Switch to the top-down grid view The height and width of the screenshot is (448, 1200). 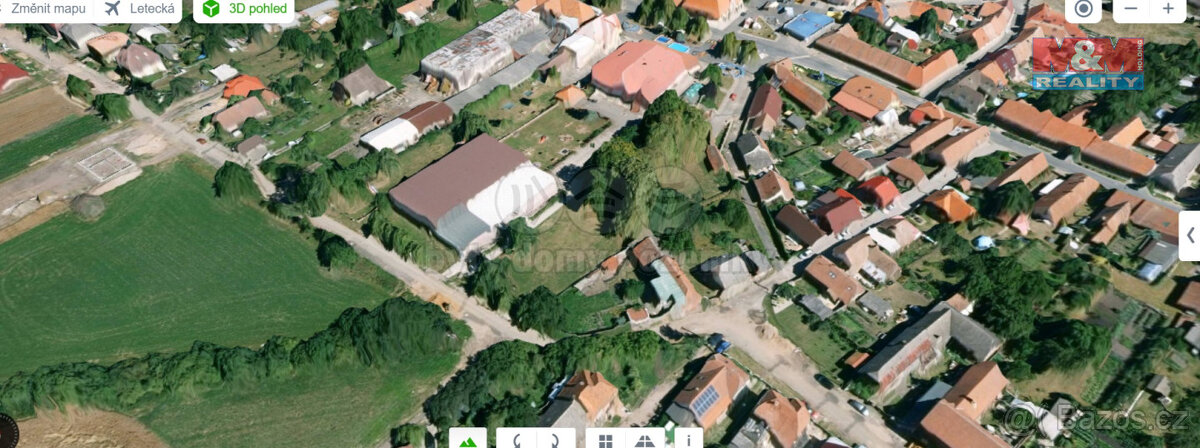click(x=606, y=439)
